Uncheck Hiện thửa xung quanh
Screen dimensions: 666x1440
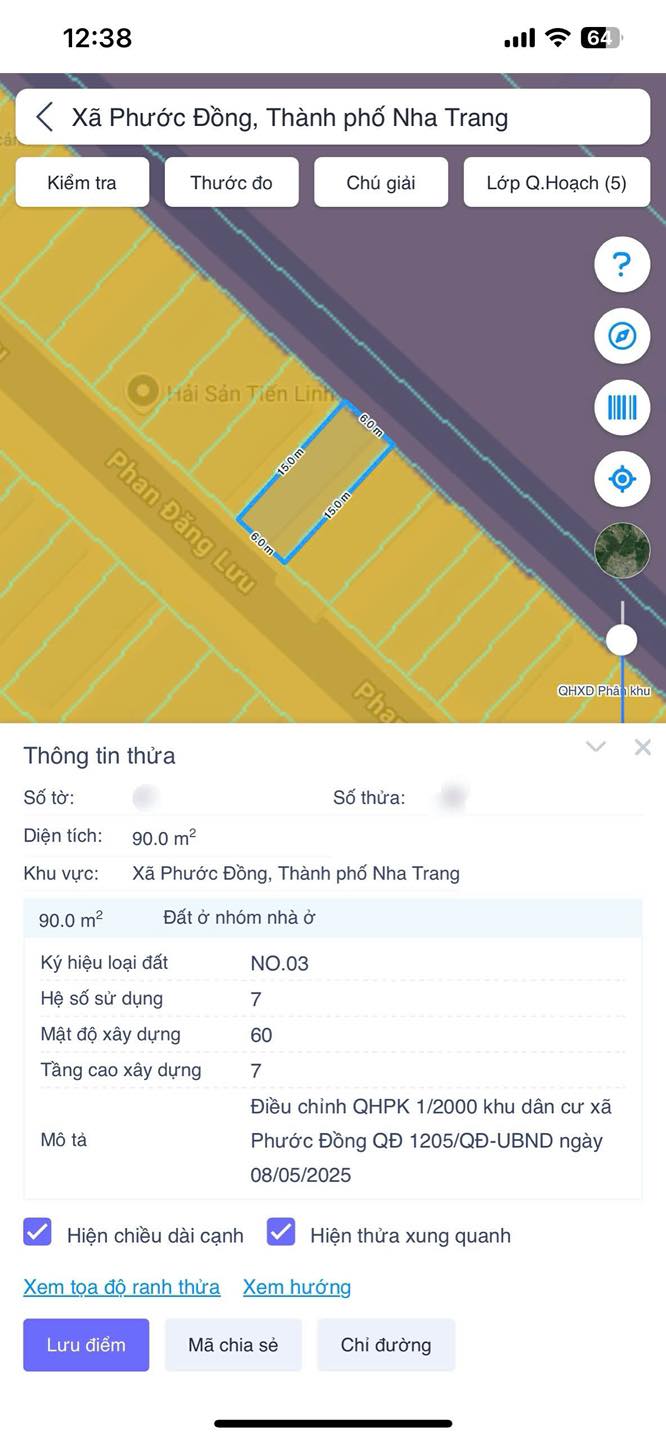pos(281,1233)
